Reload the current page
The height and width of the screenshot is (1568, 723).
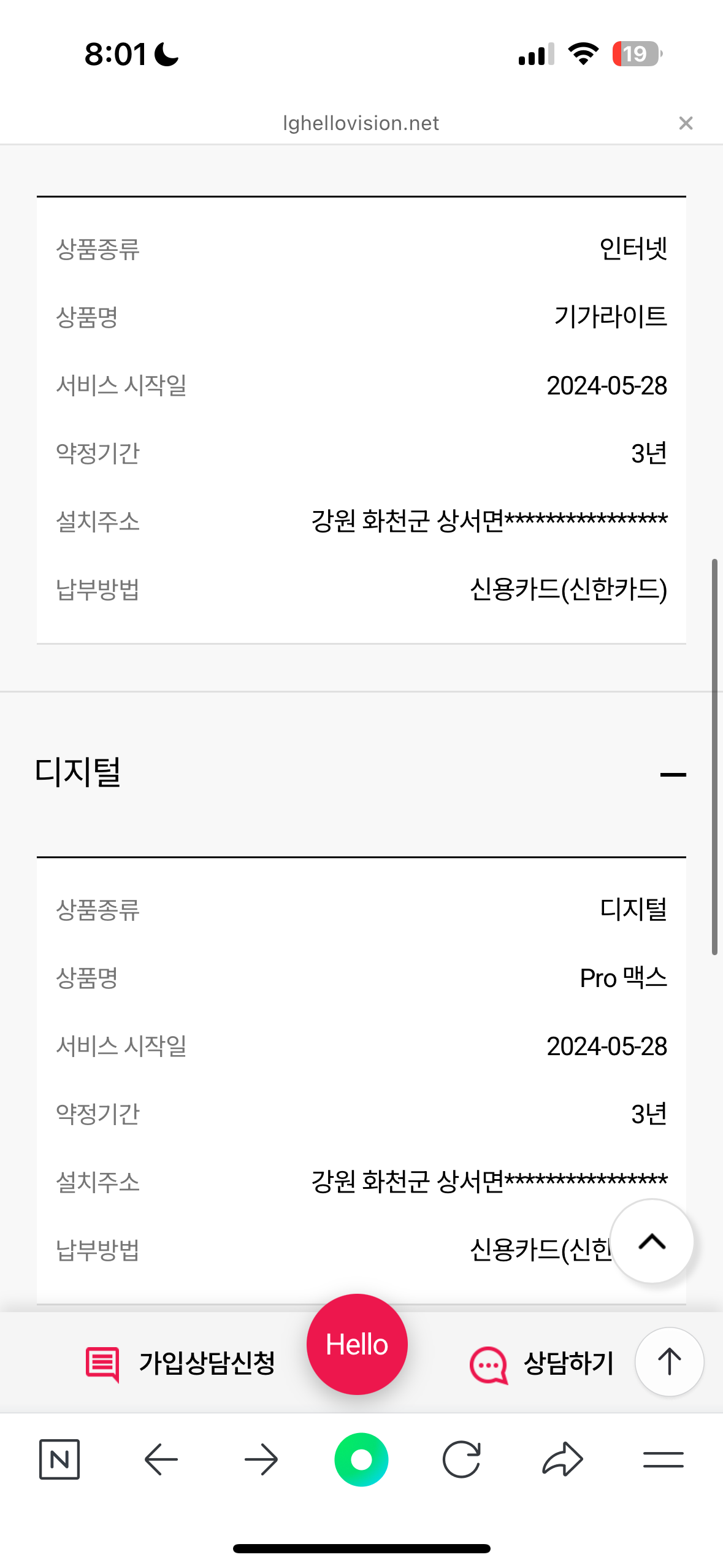point(462,1459)
